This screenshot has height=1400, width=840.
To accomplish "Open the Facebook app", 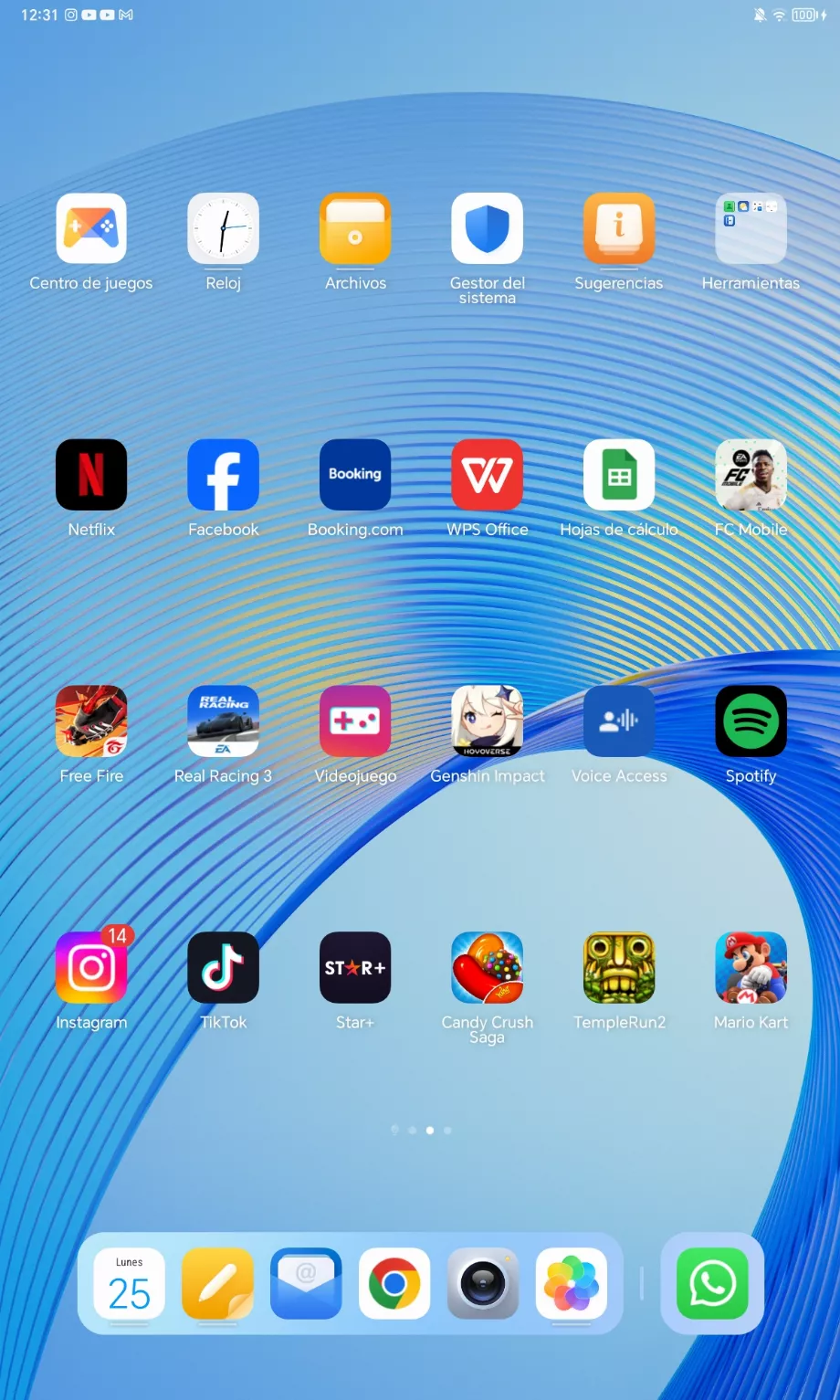I will [223, 475].
